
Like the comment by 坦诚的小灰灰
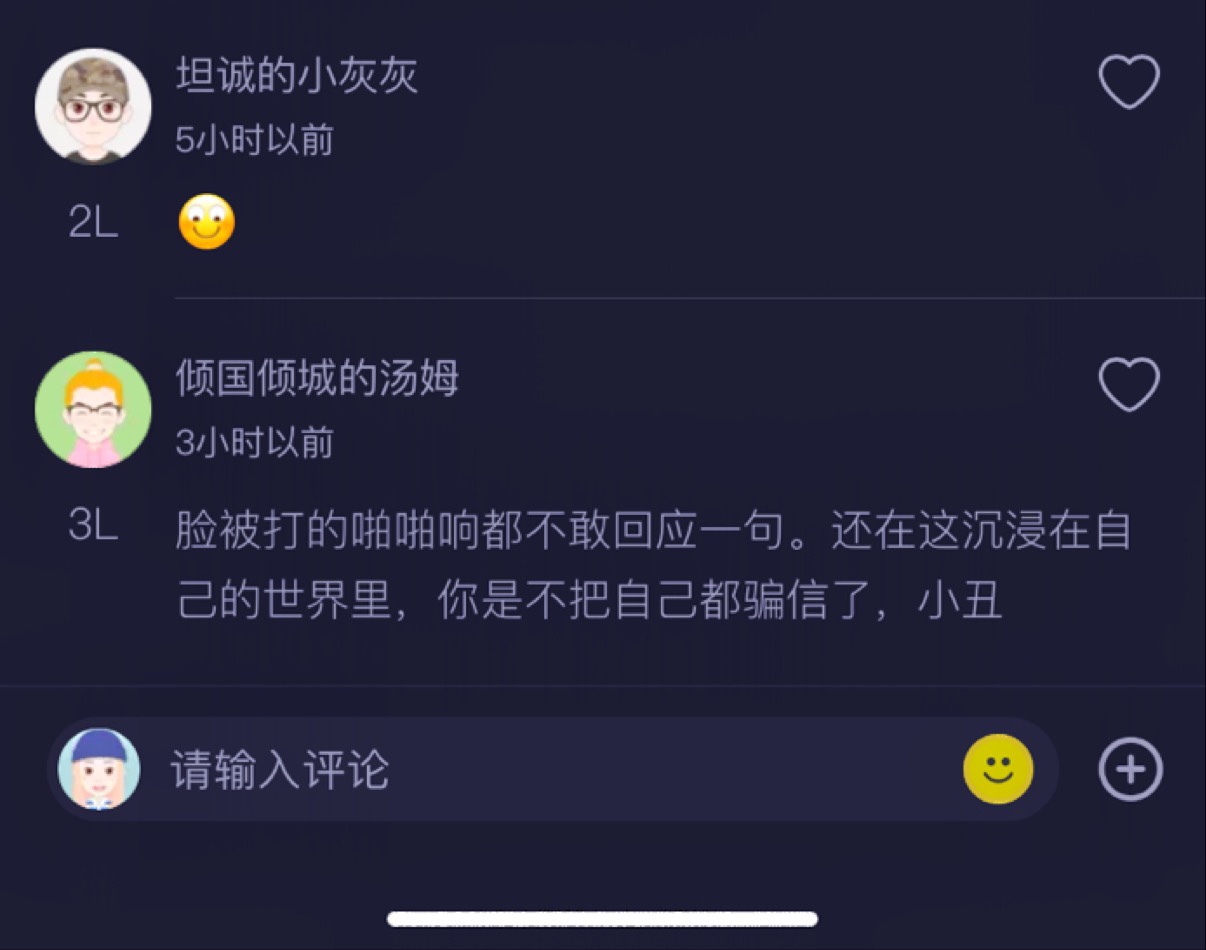(x=1129, y=82)
